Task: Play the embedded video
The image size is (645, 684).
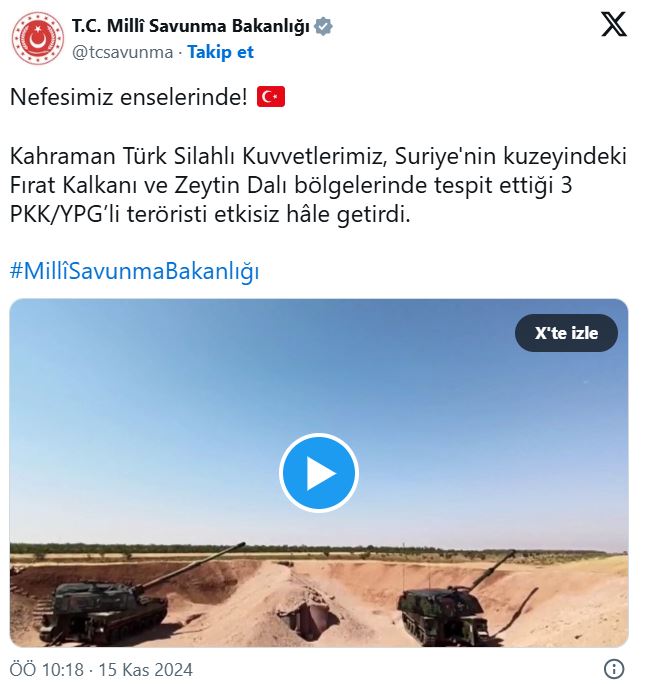Action: [x=319, y=473]
